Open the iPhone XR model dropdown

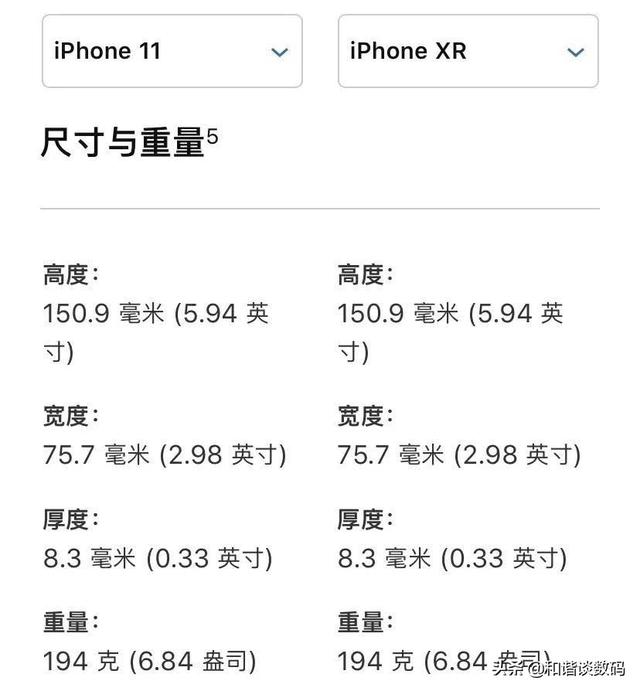[x=467, y=51]
